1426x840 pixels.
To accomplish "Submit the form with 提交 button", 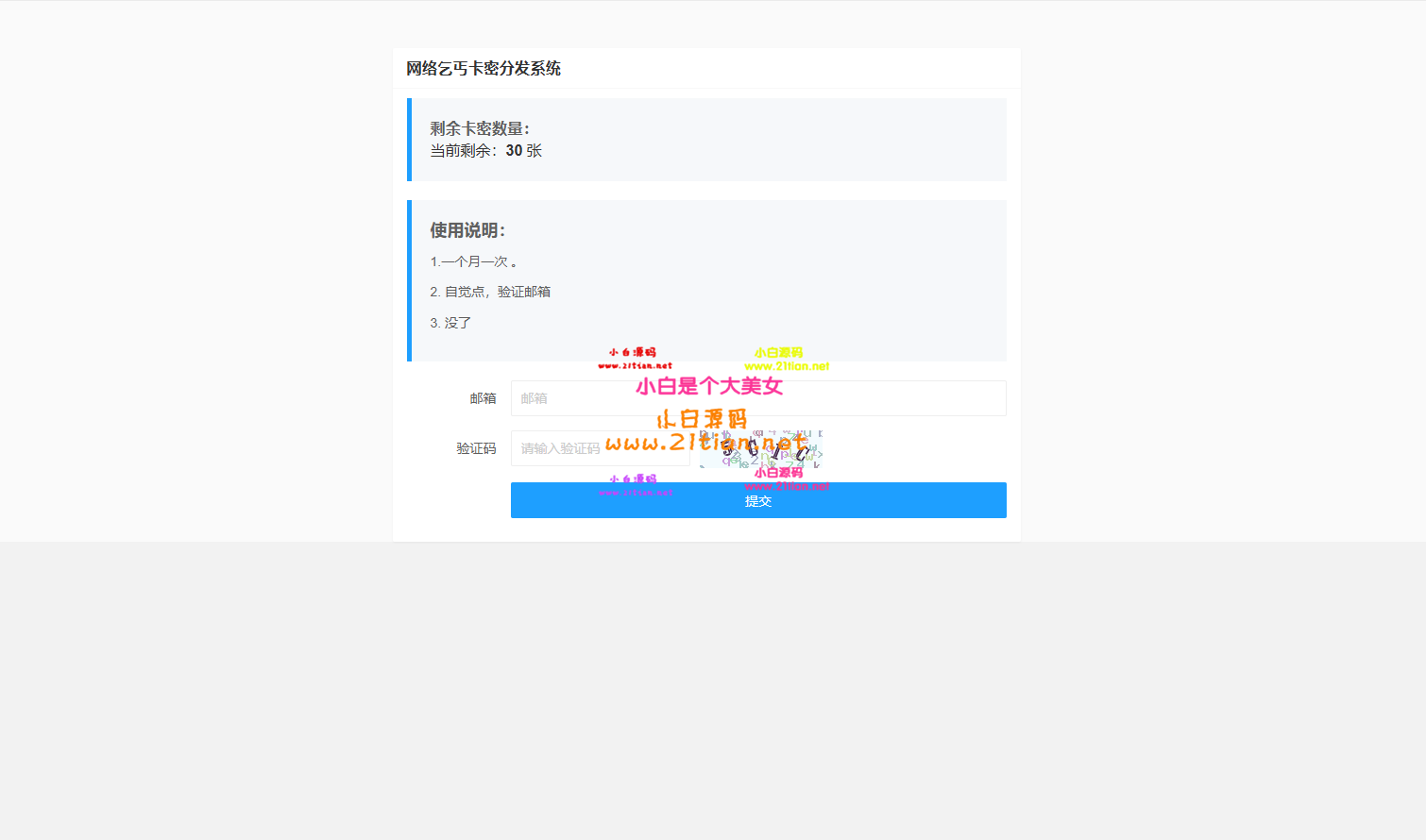I will 758,501.
